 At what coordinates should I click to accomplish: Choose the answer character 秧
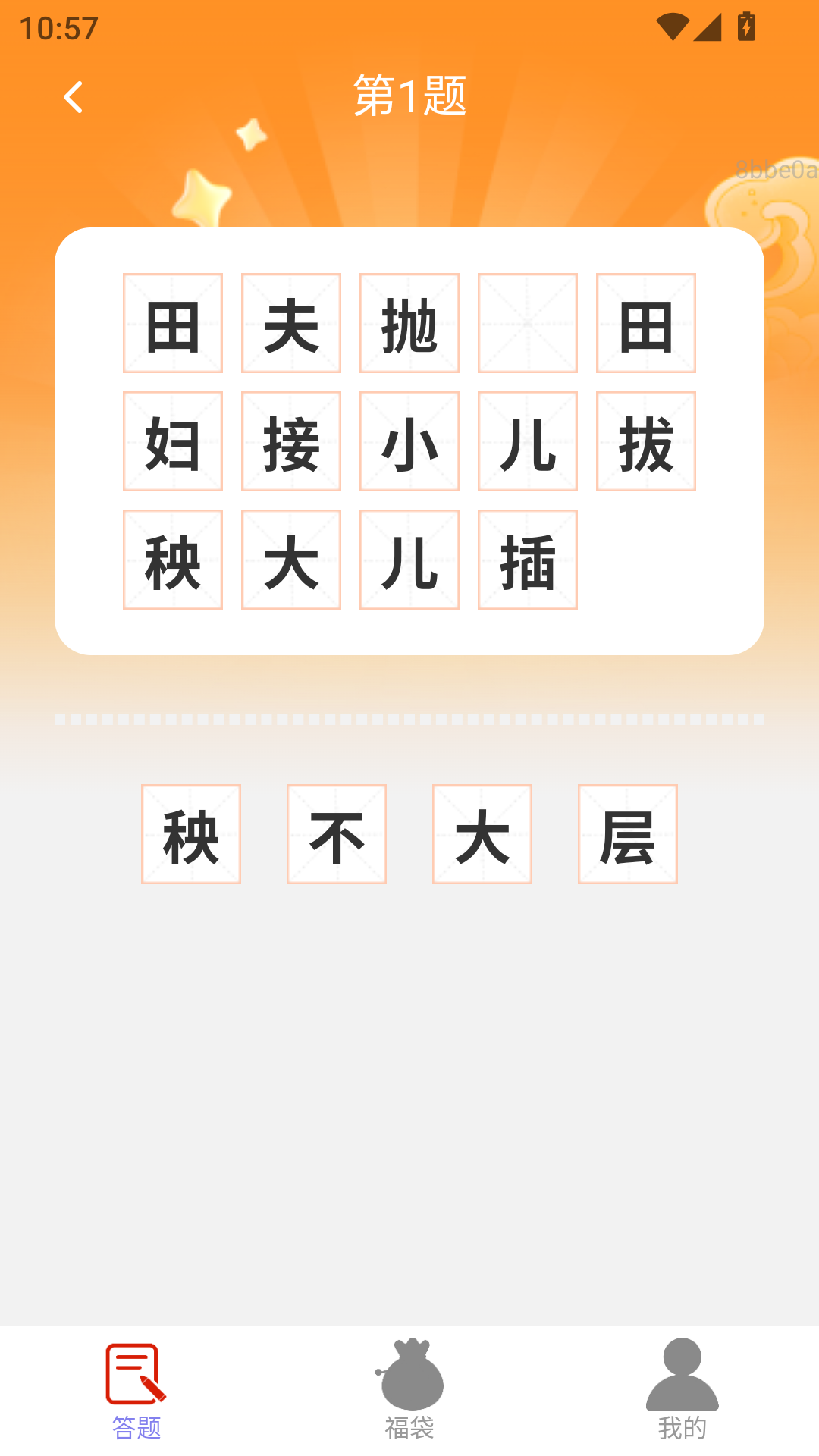(191, 834)
